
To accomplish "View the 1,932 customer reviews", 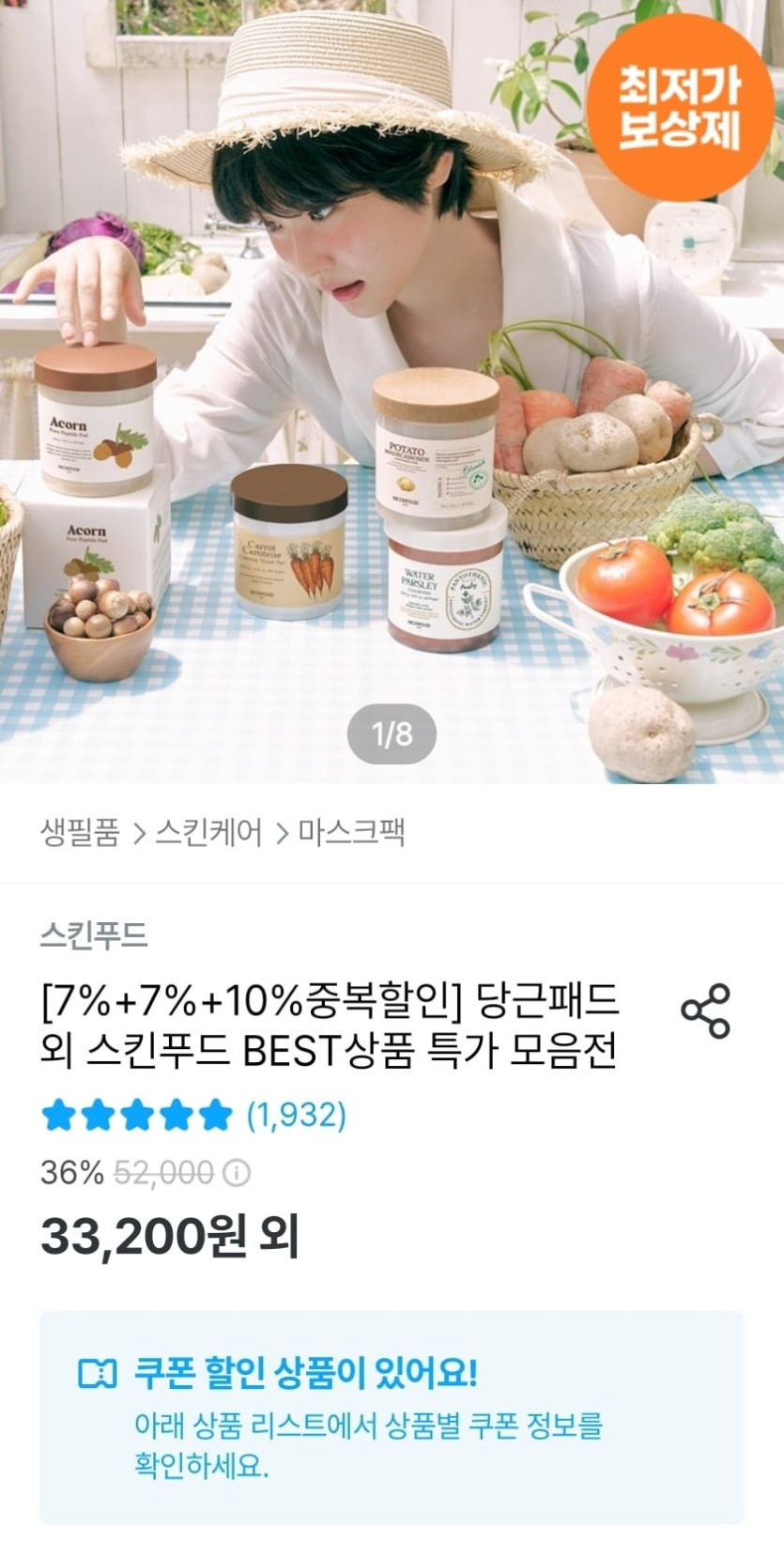I will click(296, 1116).
